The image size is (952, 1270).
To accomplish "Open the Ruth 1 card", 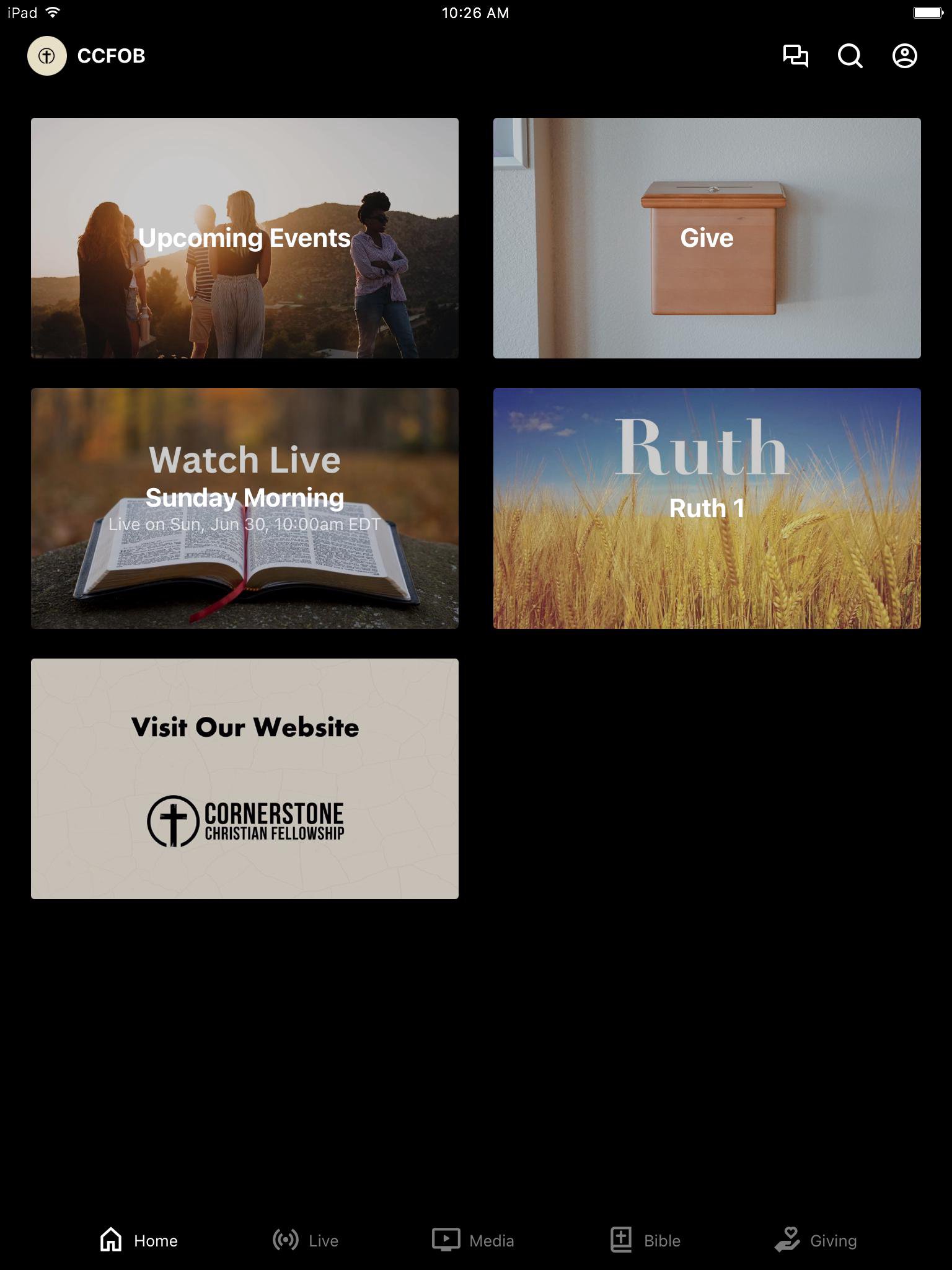I will click(707, 508).
